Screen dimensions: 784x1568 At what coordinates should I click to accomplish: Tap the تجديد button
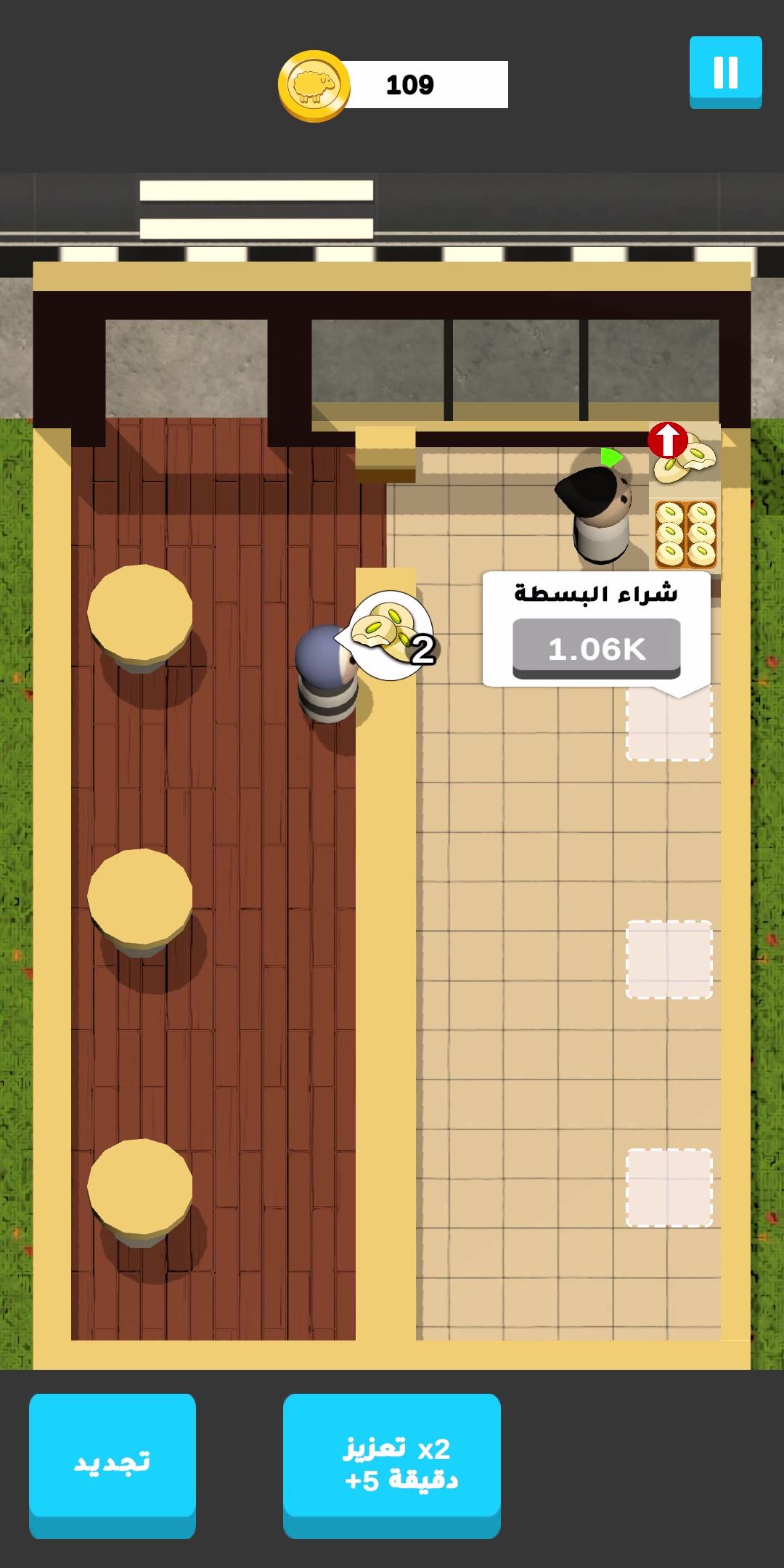[x=113, y=1464]
